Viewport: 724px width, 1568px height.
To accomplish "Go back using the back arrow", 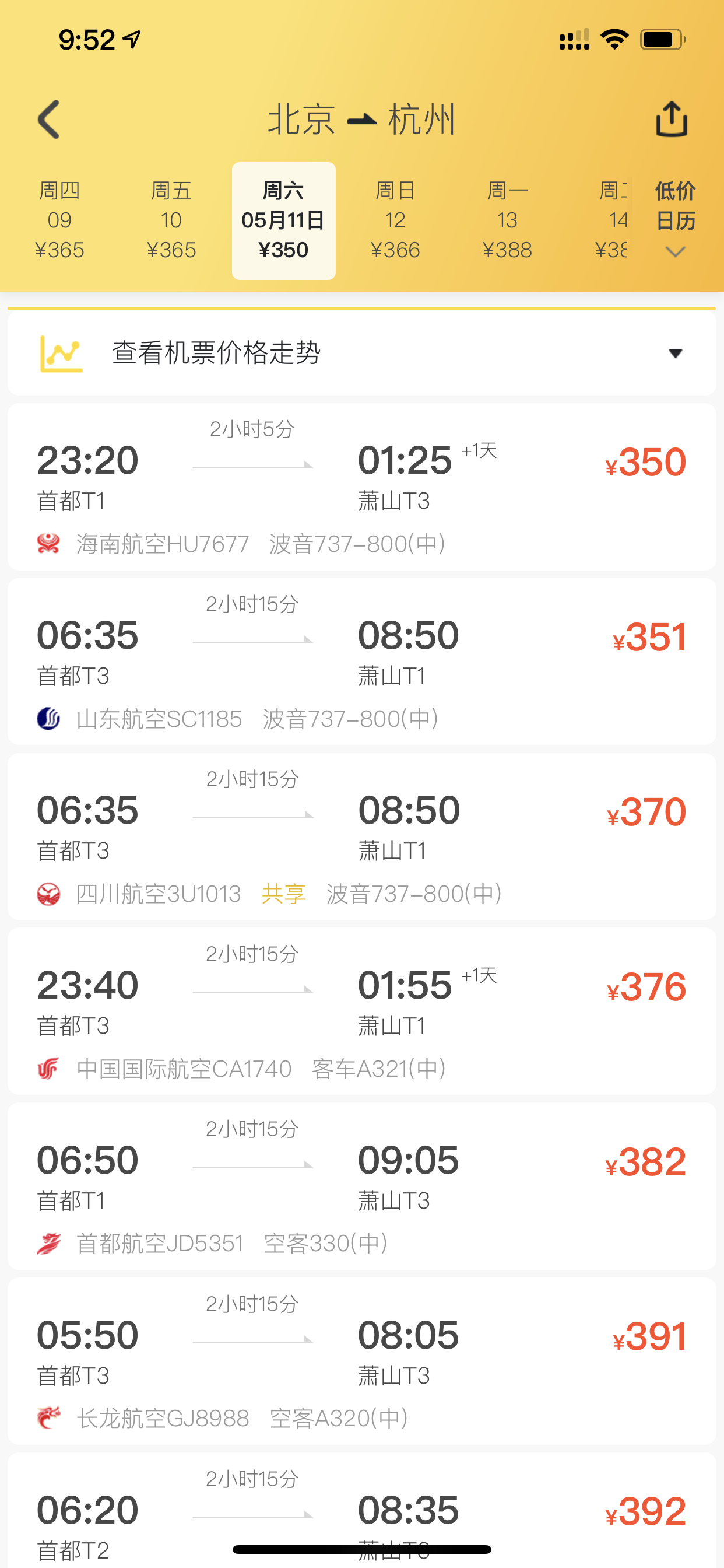I will pos(48,120).
